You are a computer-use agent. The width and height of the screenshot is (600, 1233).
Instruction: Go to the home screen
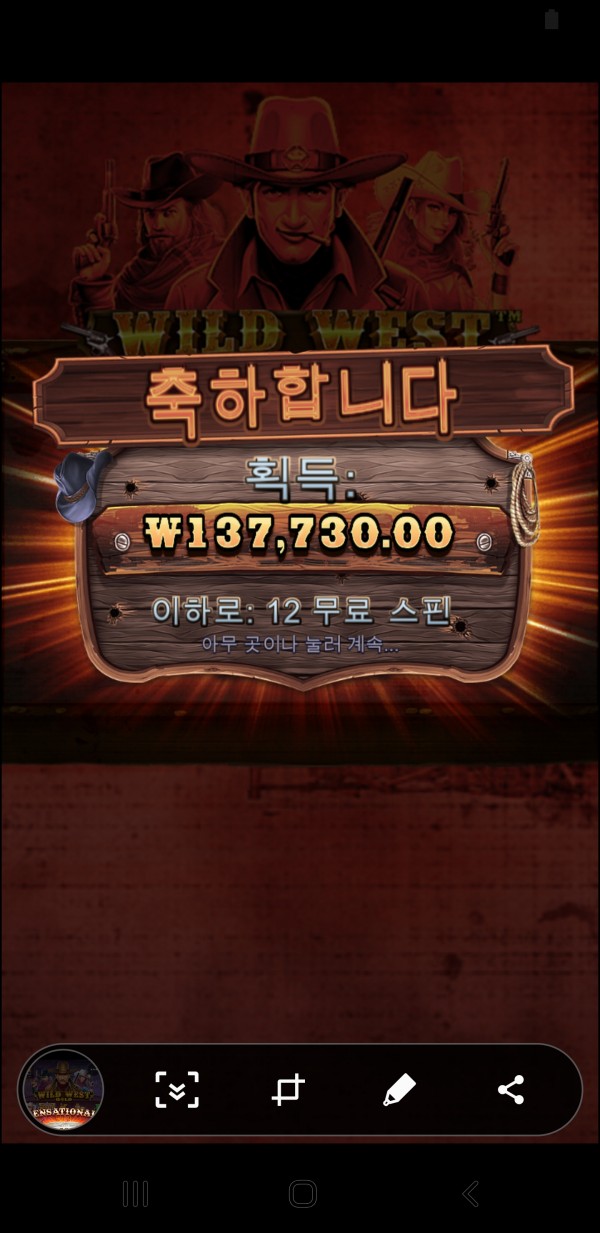302,1193
